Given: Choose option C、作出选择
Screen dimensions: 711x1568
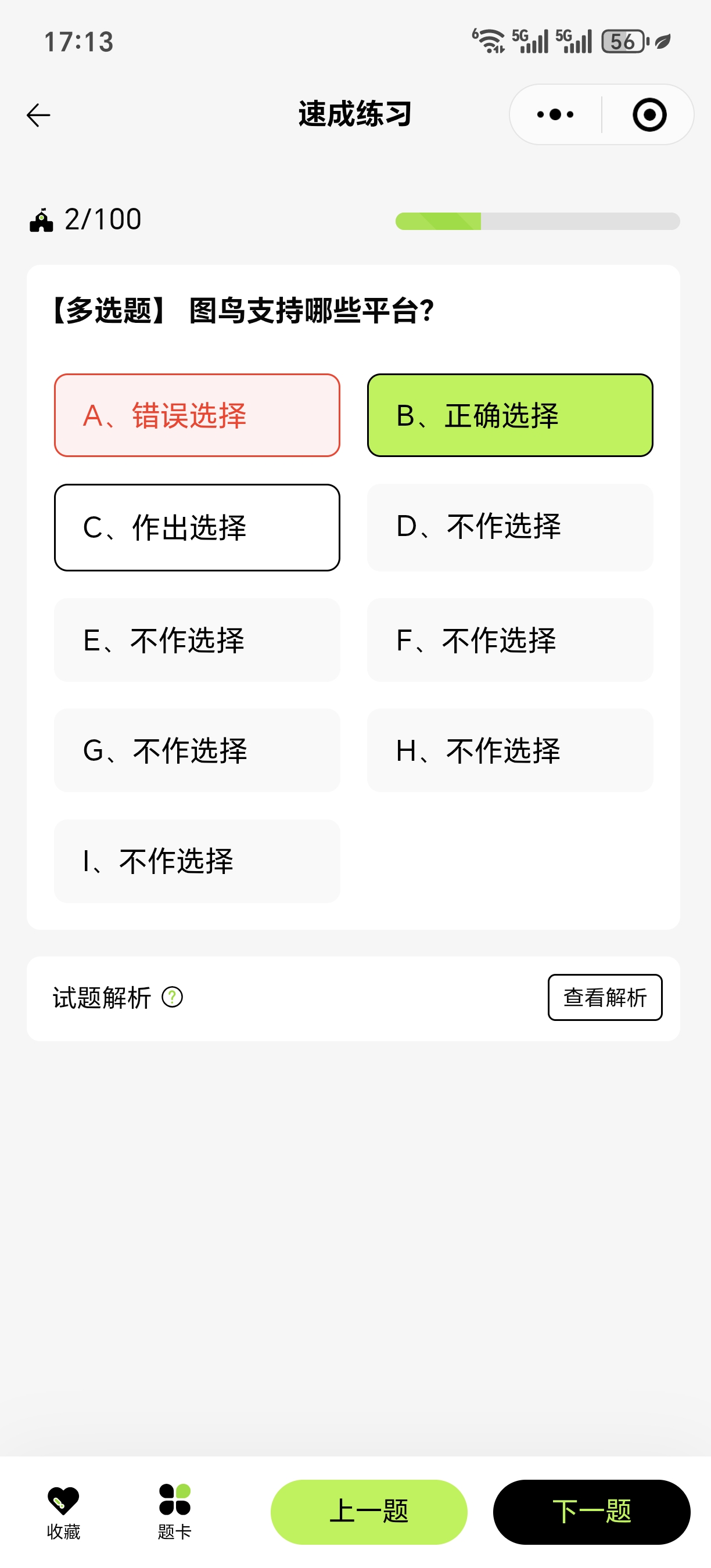Looking at the screenshot, I should (x=198, y=527).
